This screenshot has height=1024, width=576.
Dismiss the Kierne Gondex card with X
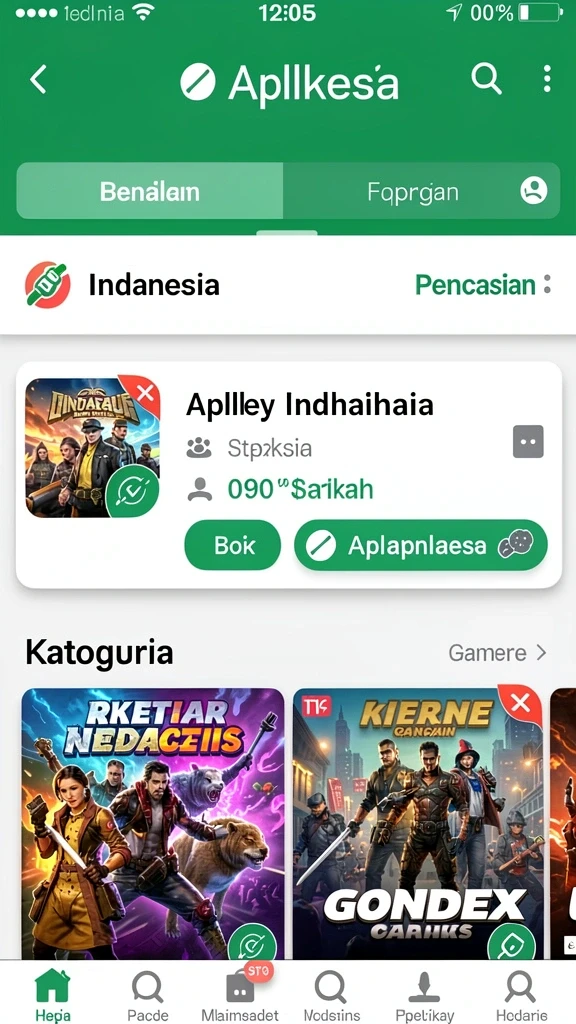(520, 703)
